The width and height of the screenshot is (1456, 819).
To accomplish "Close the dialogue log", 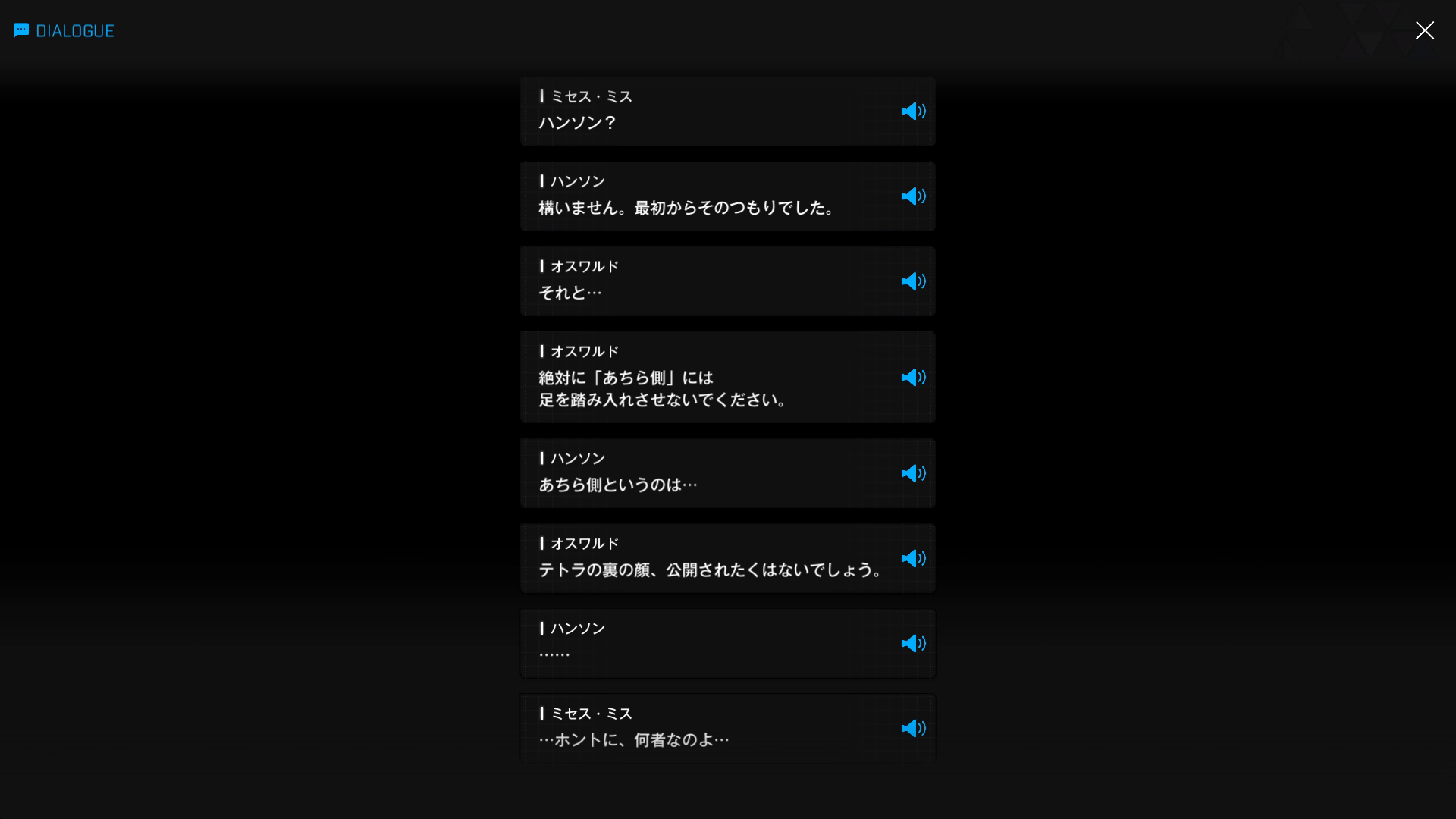I will [1424, 30].
